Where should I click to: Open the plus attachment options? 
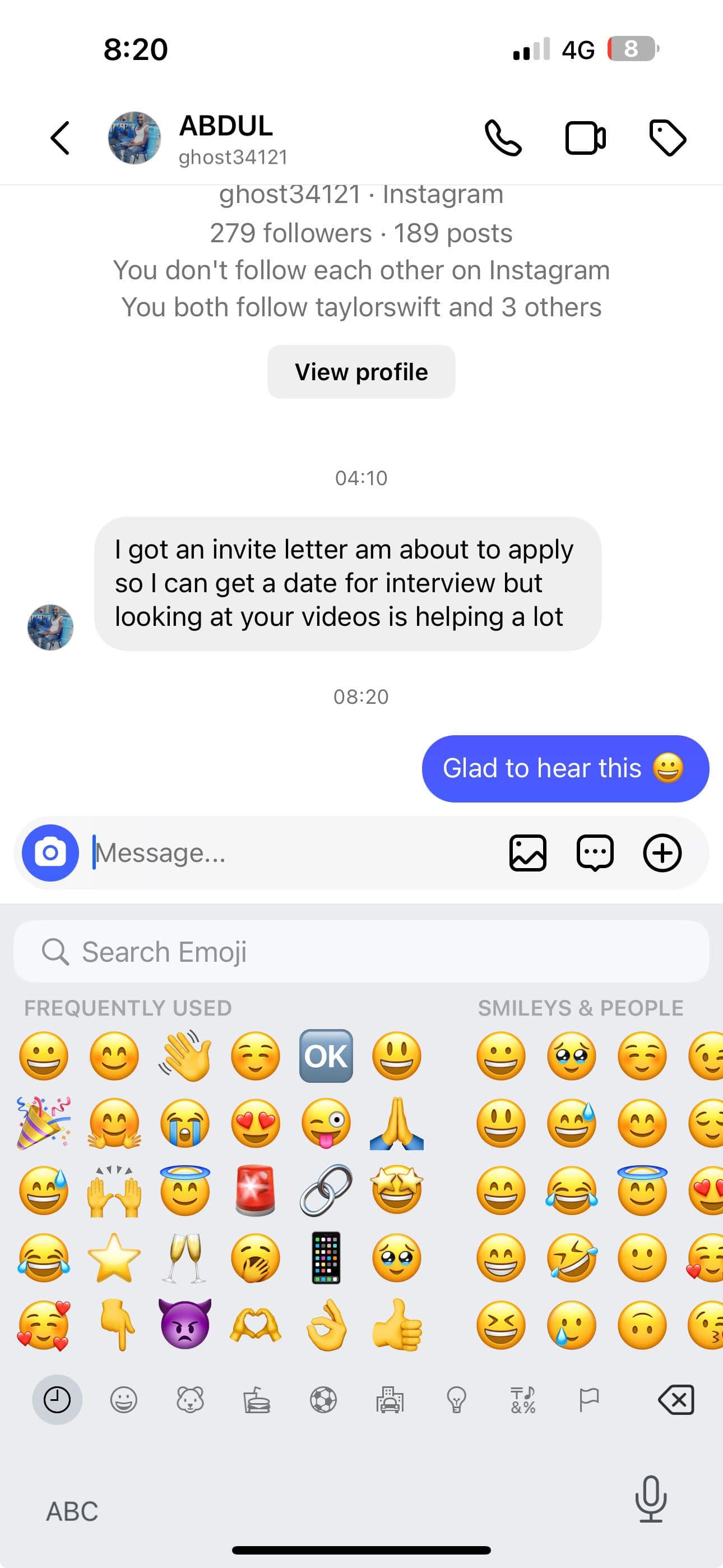[662, 853]
